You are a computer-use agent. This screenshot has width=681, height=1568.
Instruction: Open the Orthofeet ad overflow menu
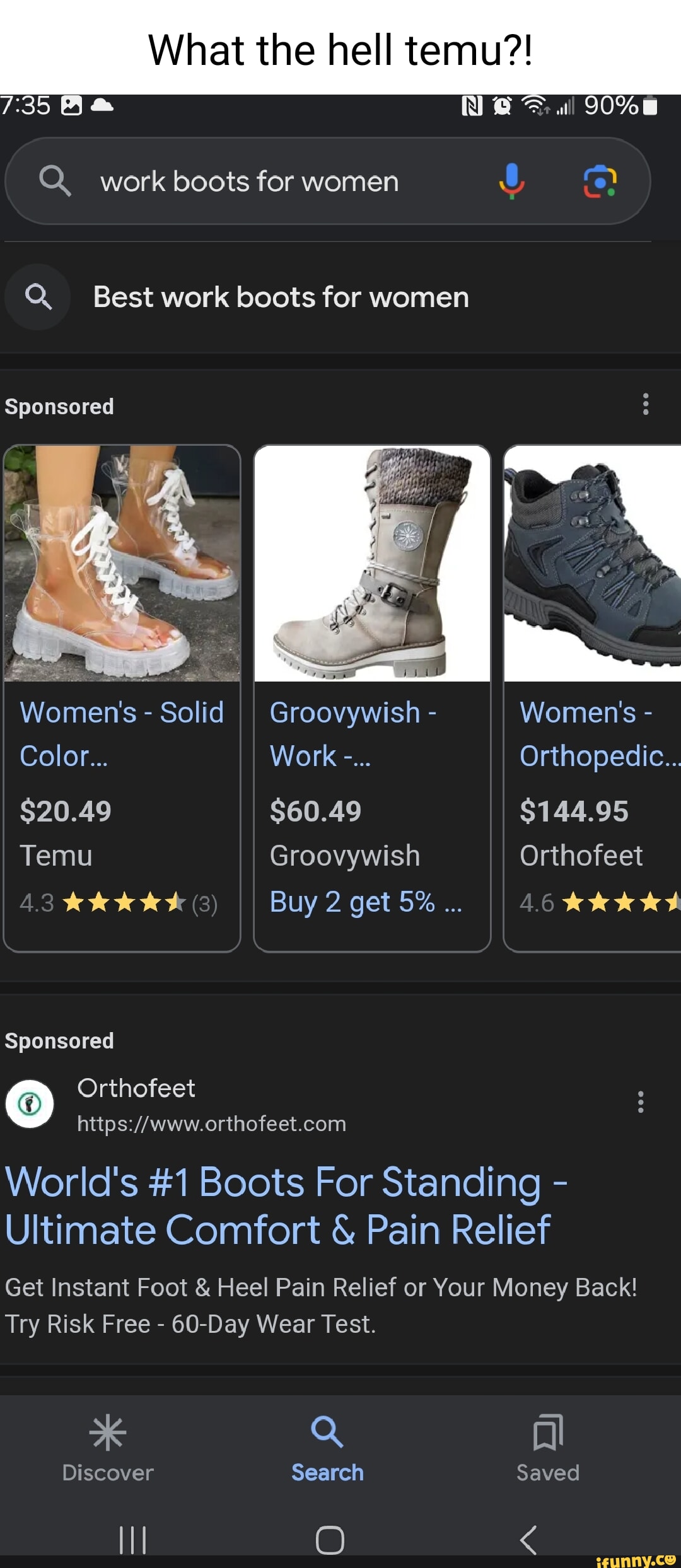(641, 1101)
